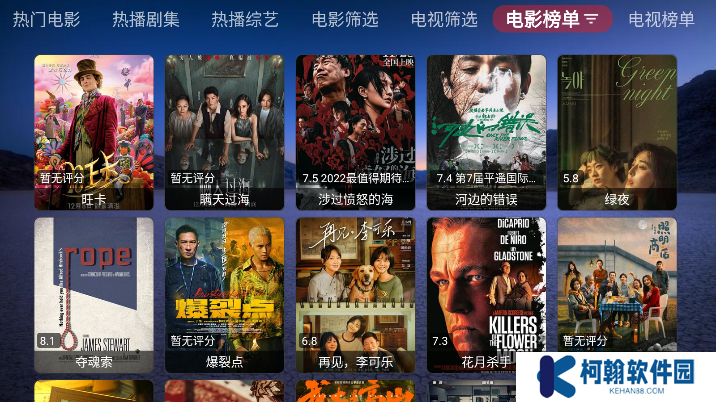Screen dimensions: 716x402
Task: Open the 电影榜单 filter dropdown
Action: pos(552,19)
